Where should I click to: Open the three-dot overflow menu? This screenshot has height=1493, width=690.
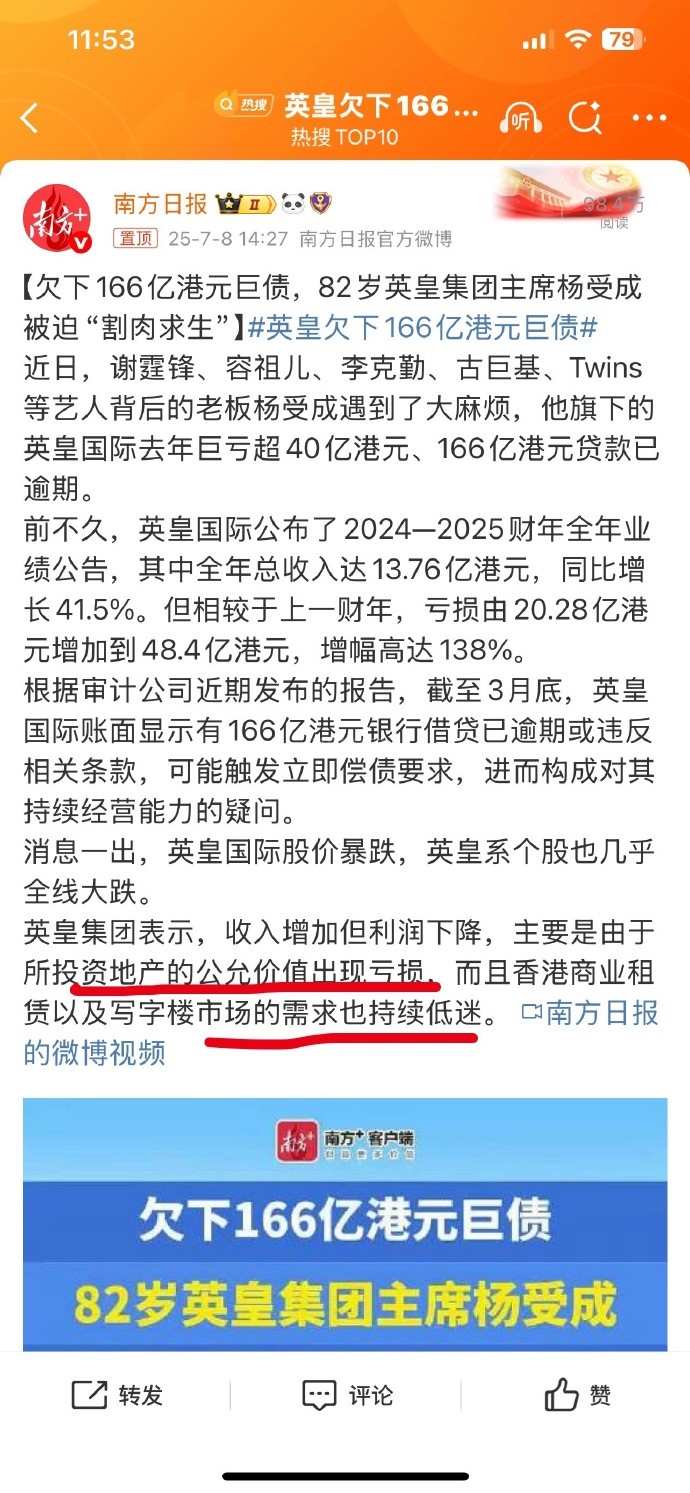(x=649, y=118)
